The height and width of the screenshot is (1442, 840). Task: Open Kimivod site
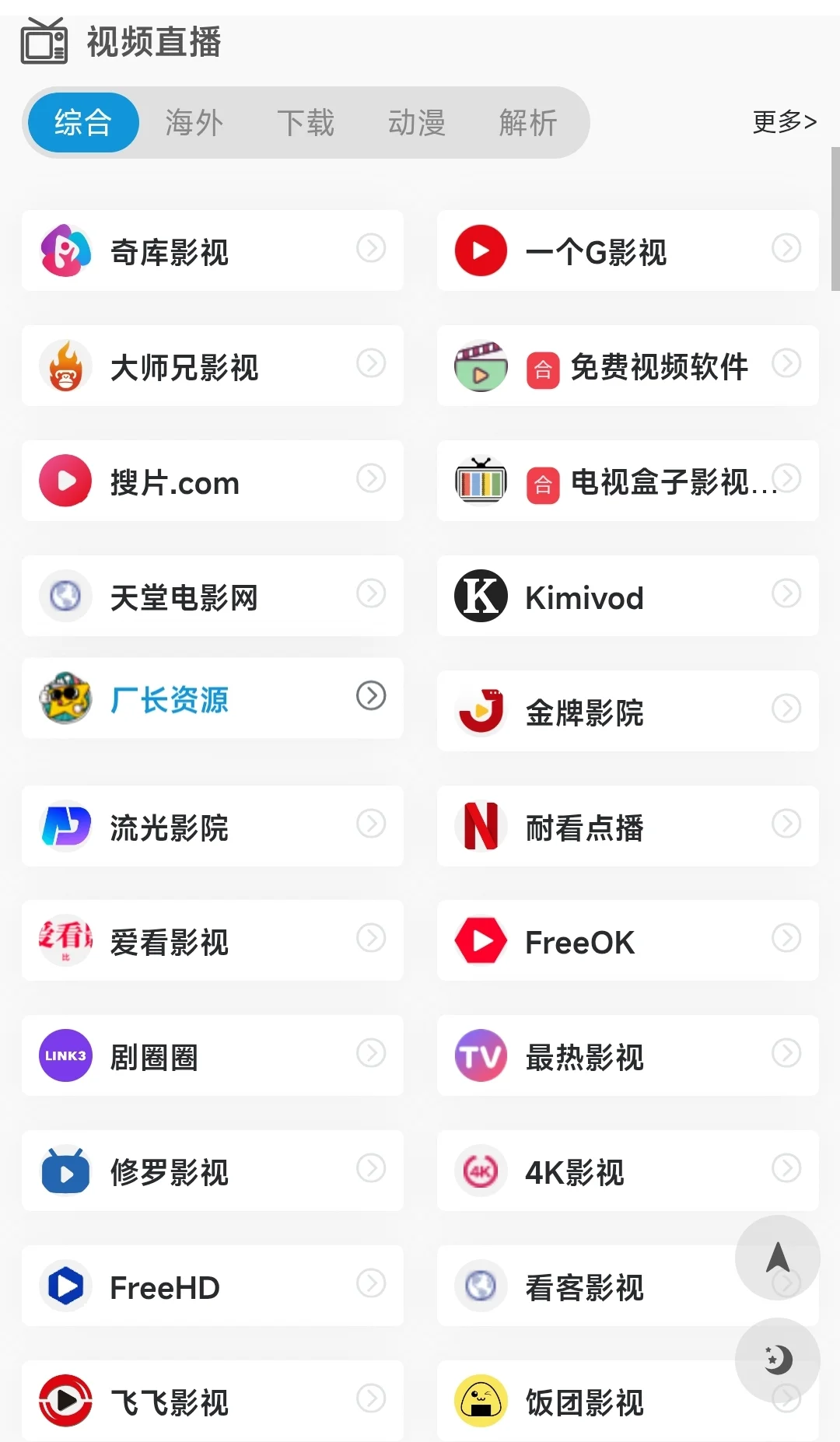(x=628, y=596)
